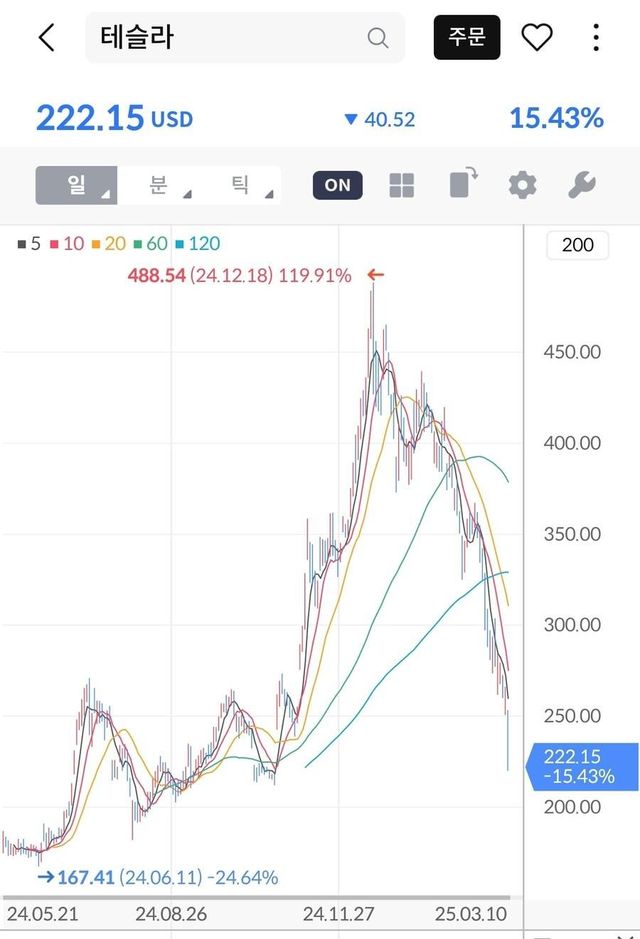Toggle the ON chart switch

click(x=337, y=185)
